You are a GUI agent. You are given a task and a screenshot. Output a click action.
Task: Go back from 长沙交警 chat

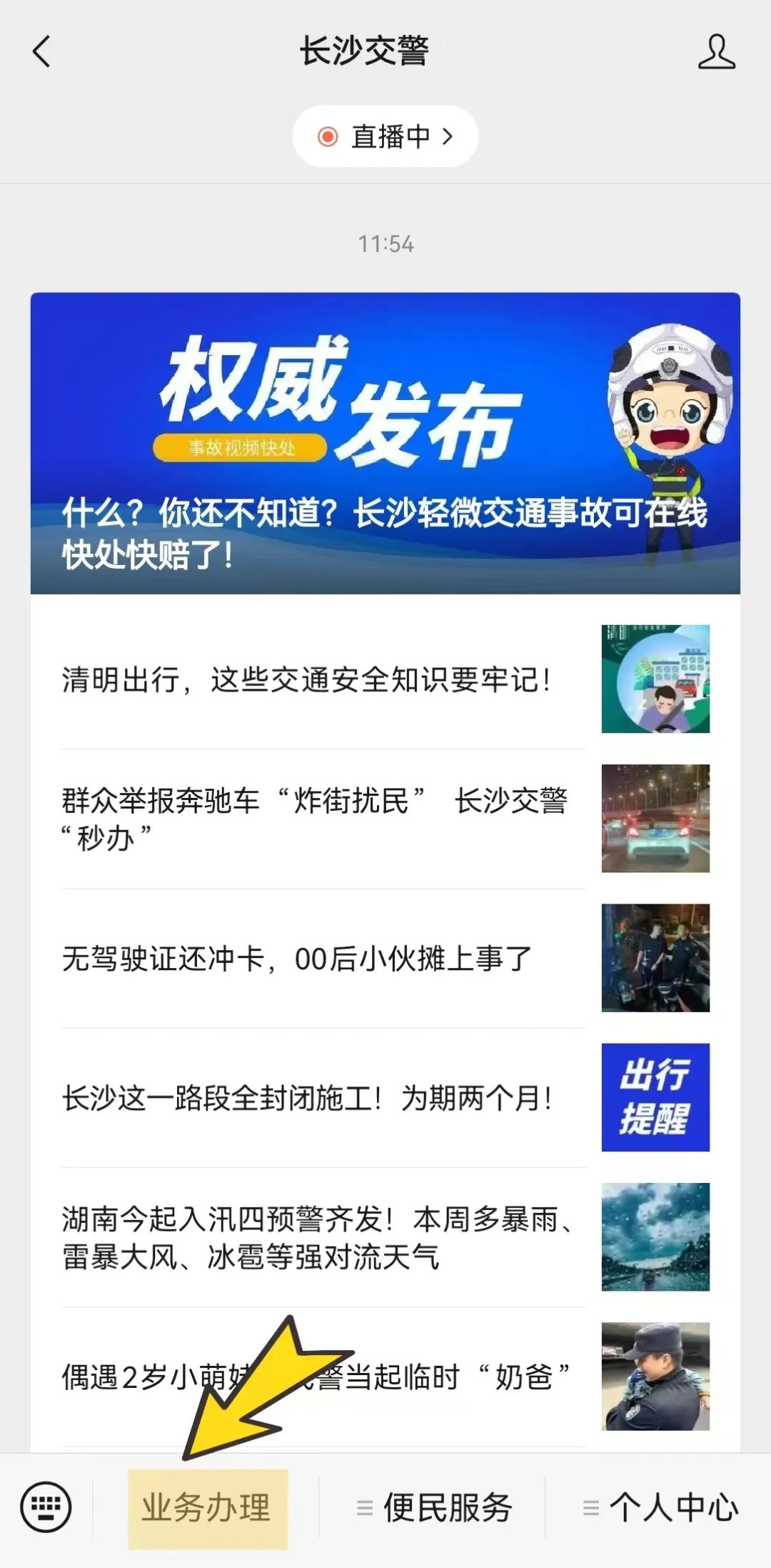click(41, 52)
